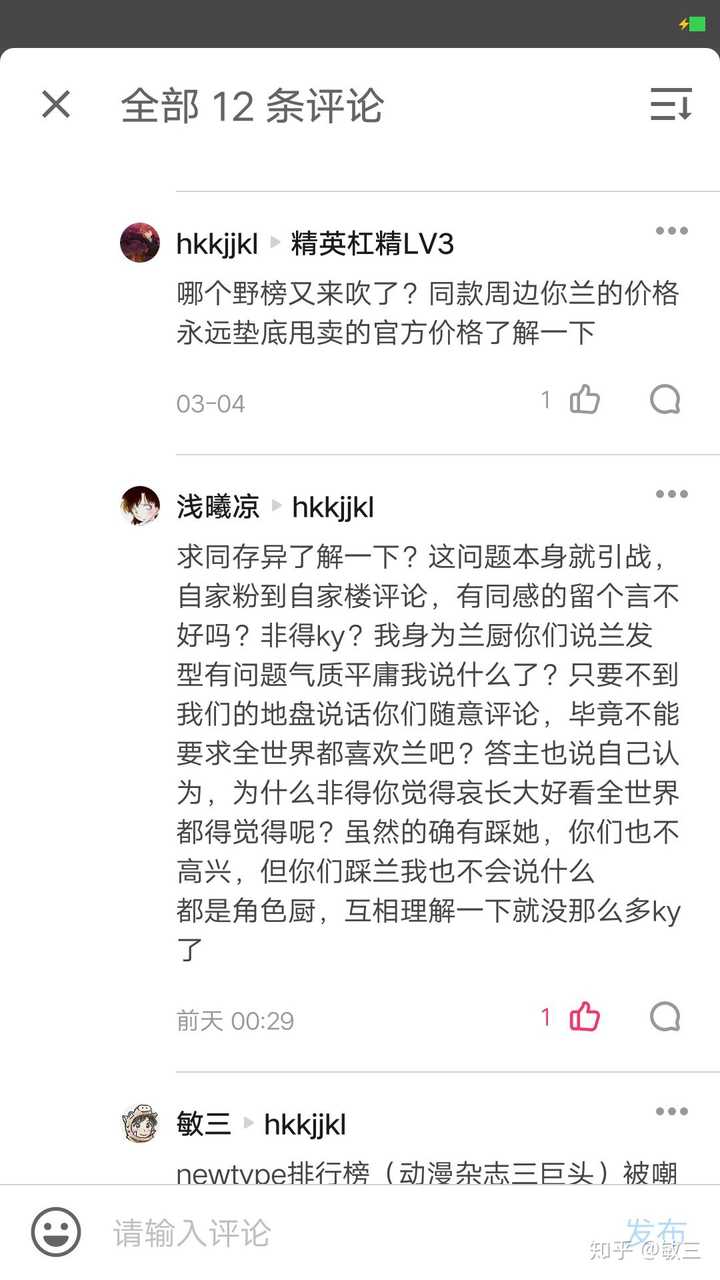Open the emoji picker
This screenshot has width=720, height=1280.
pos(57,1233)
